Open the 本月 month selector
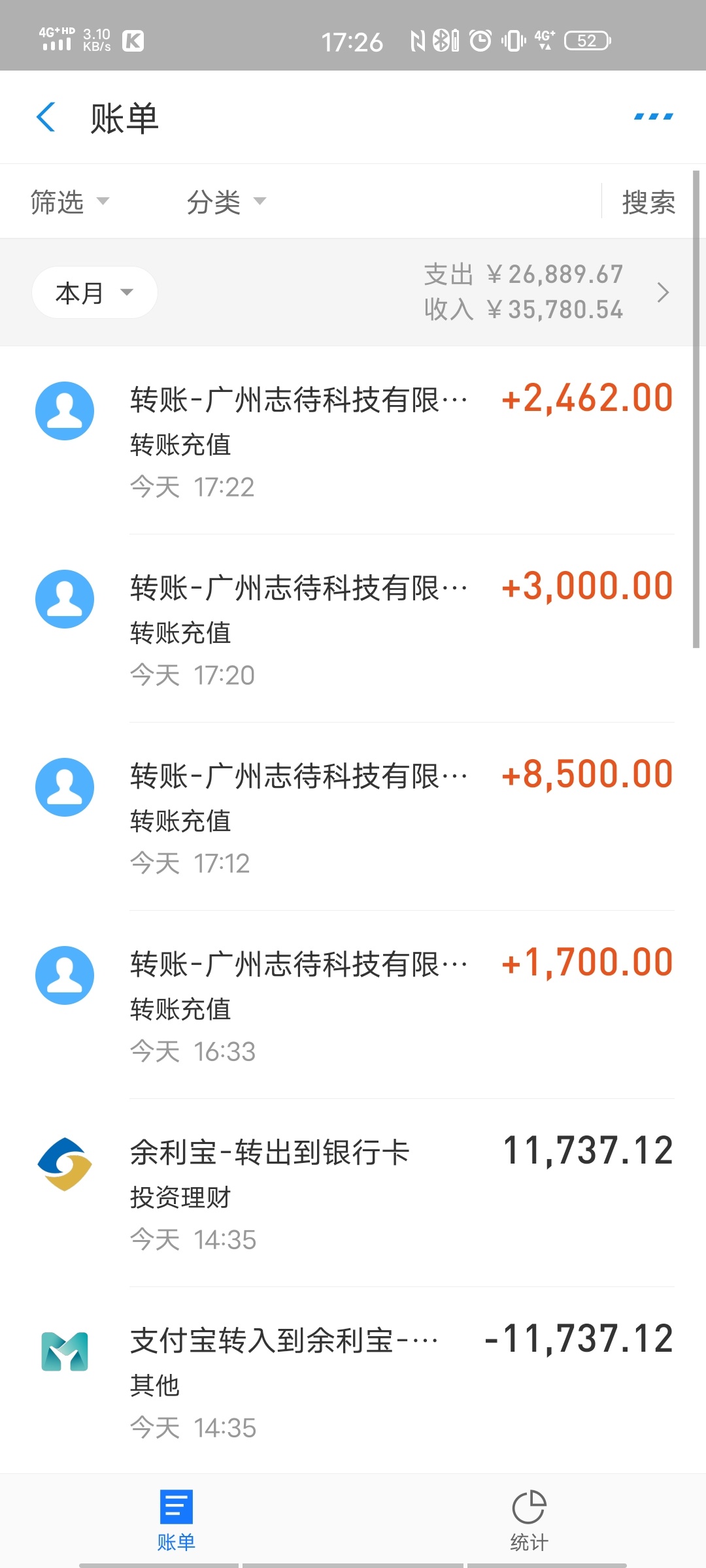 (x=95, y=293)
